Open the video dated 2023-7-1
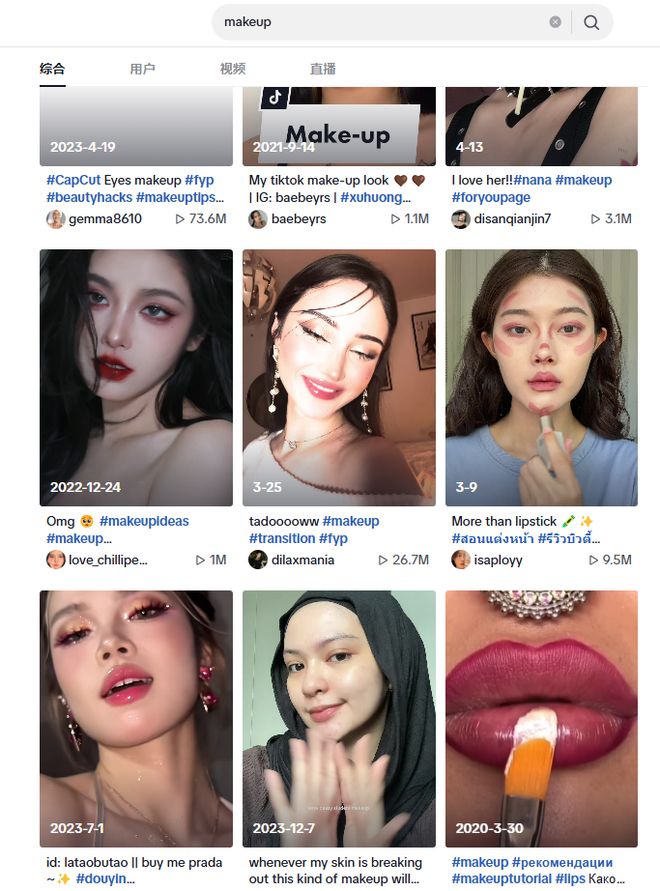Viewport: 660px width, 891px height. click(x=136, y=718)
